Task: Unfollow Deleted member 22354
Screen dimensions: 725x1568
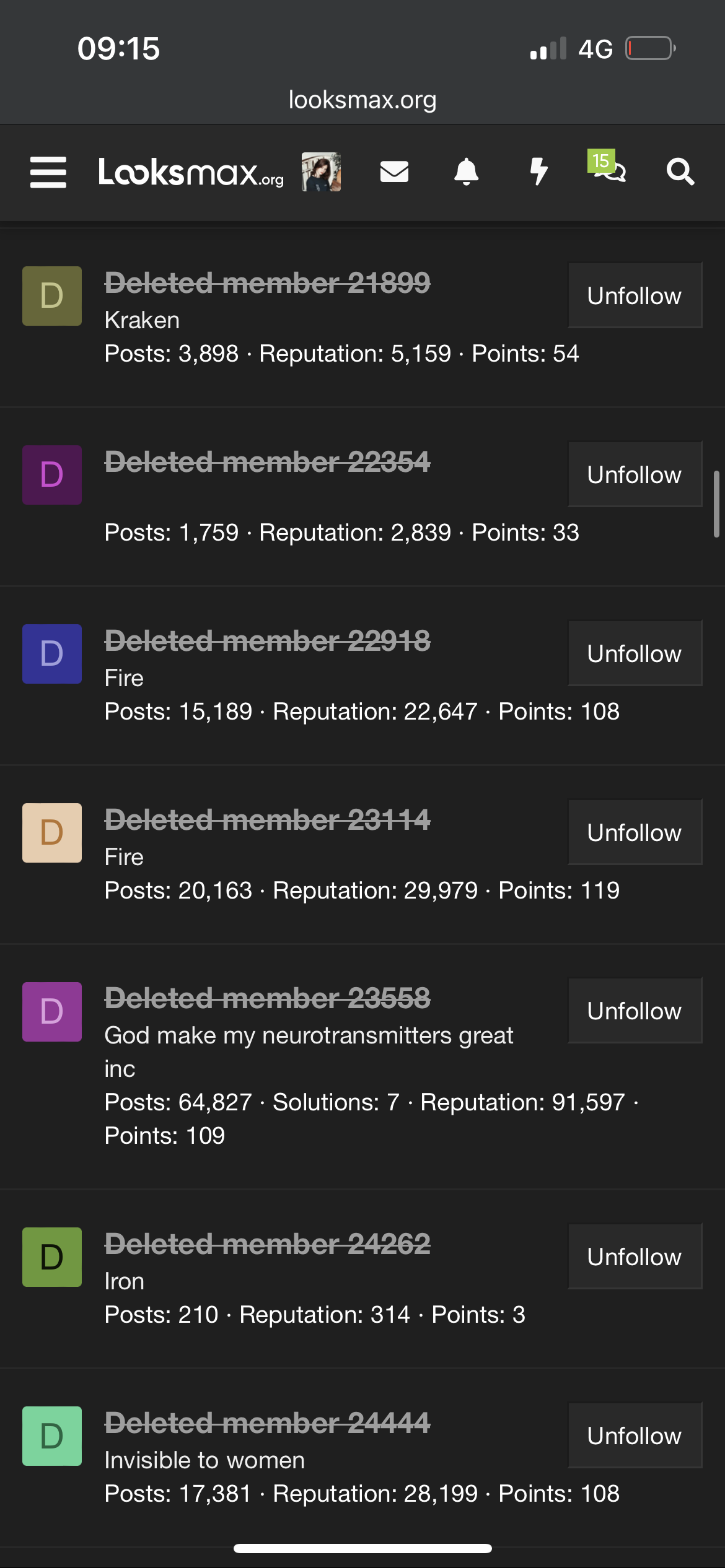Action: [635, 474]
